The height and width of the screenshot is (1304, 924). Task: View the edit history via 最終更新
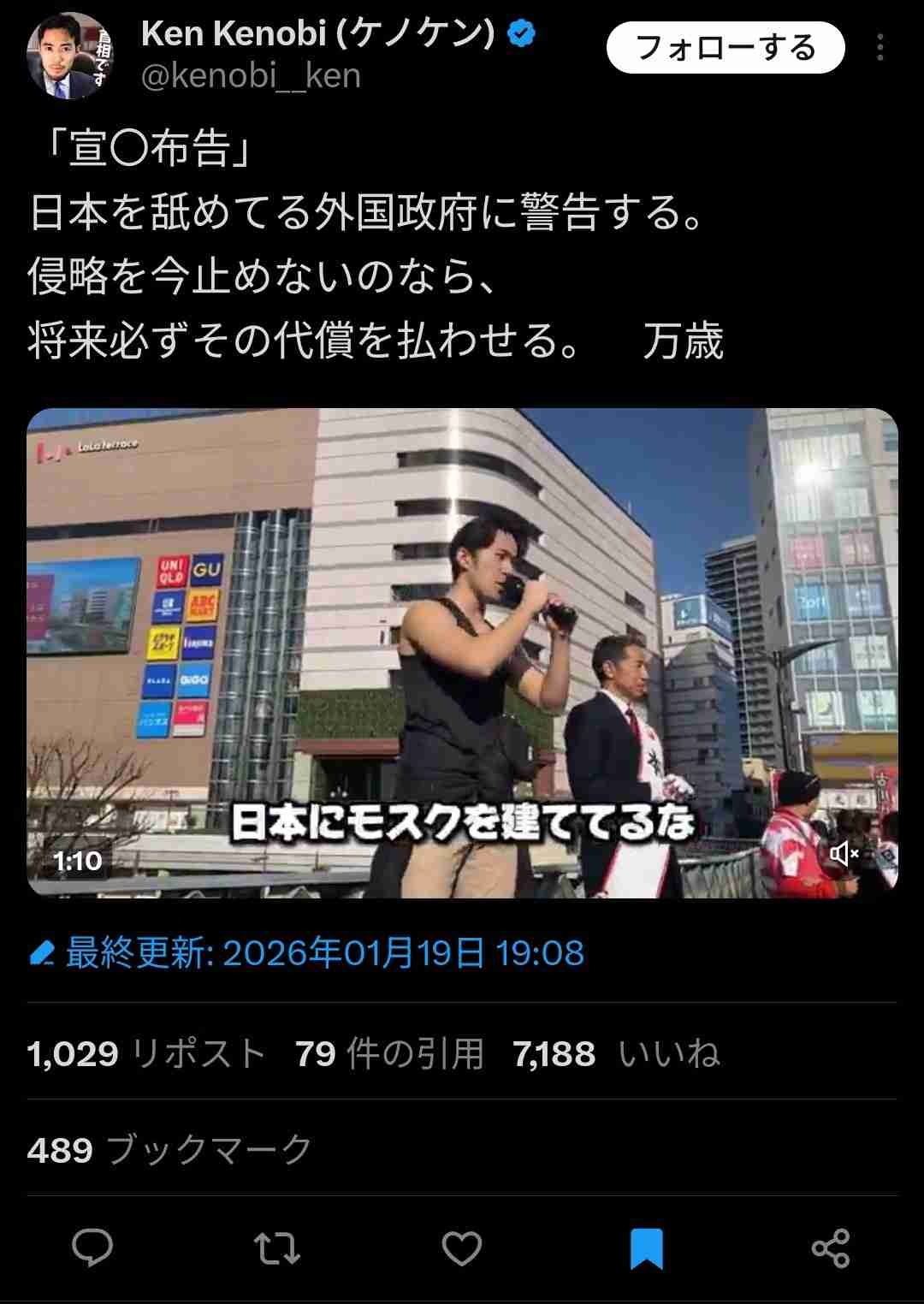[308, 953]
